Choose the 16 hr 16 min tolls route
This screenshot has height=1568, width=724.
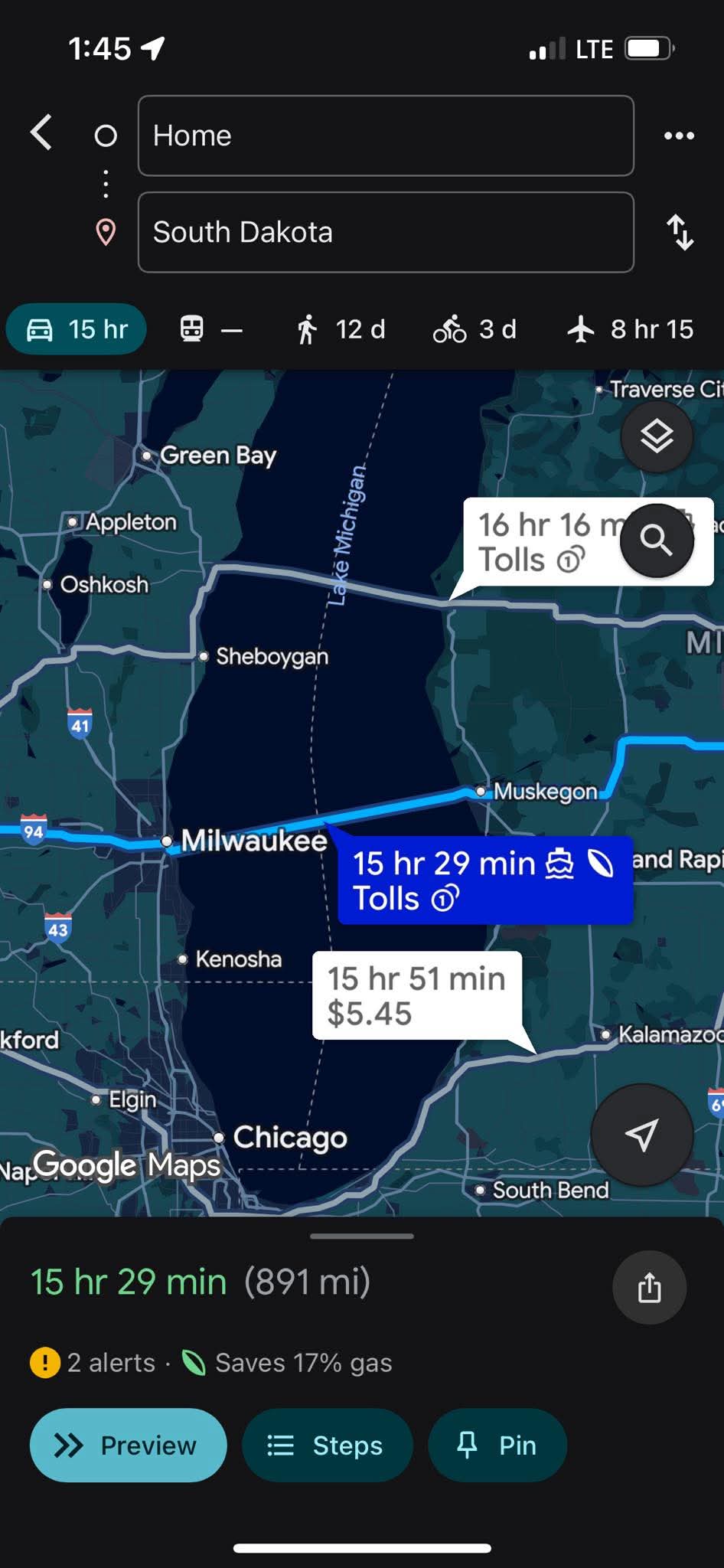tap(536, 542)
